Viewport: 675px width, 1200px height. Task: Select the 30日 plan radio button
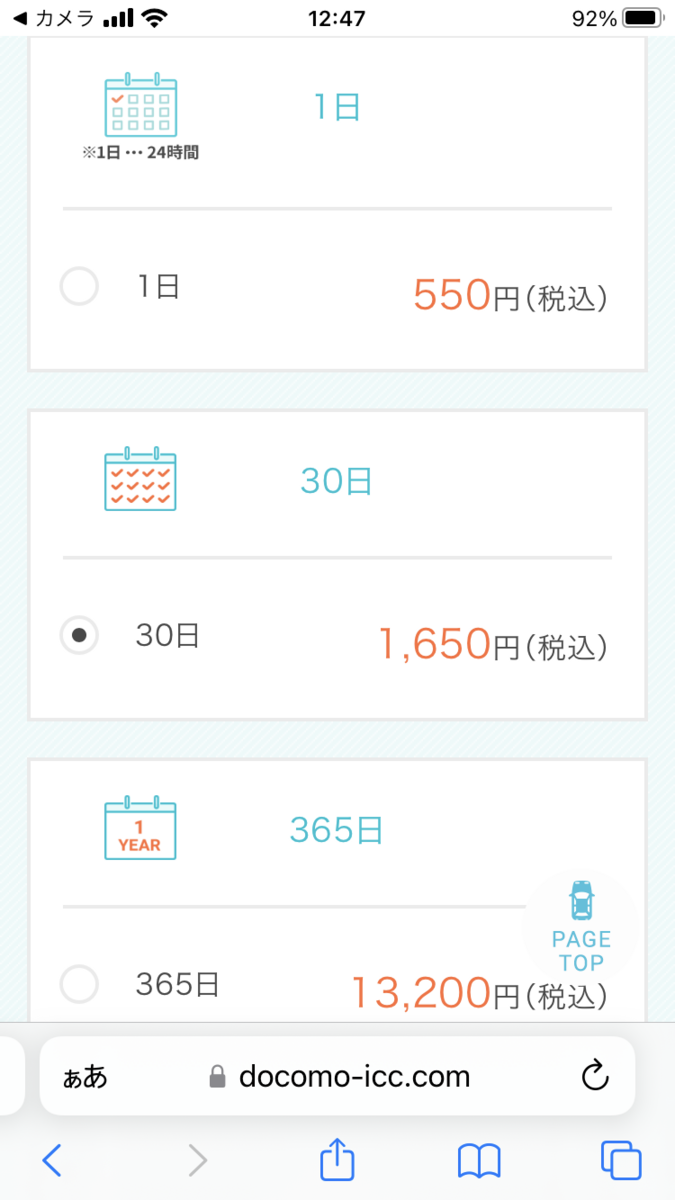tap(79, 635)
